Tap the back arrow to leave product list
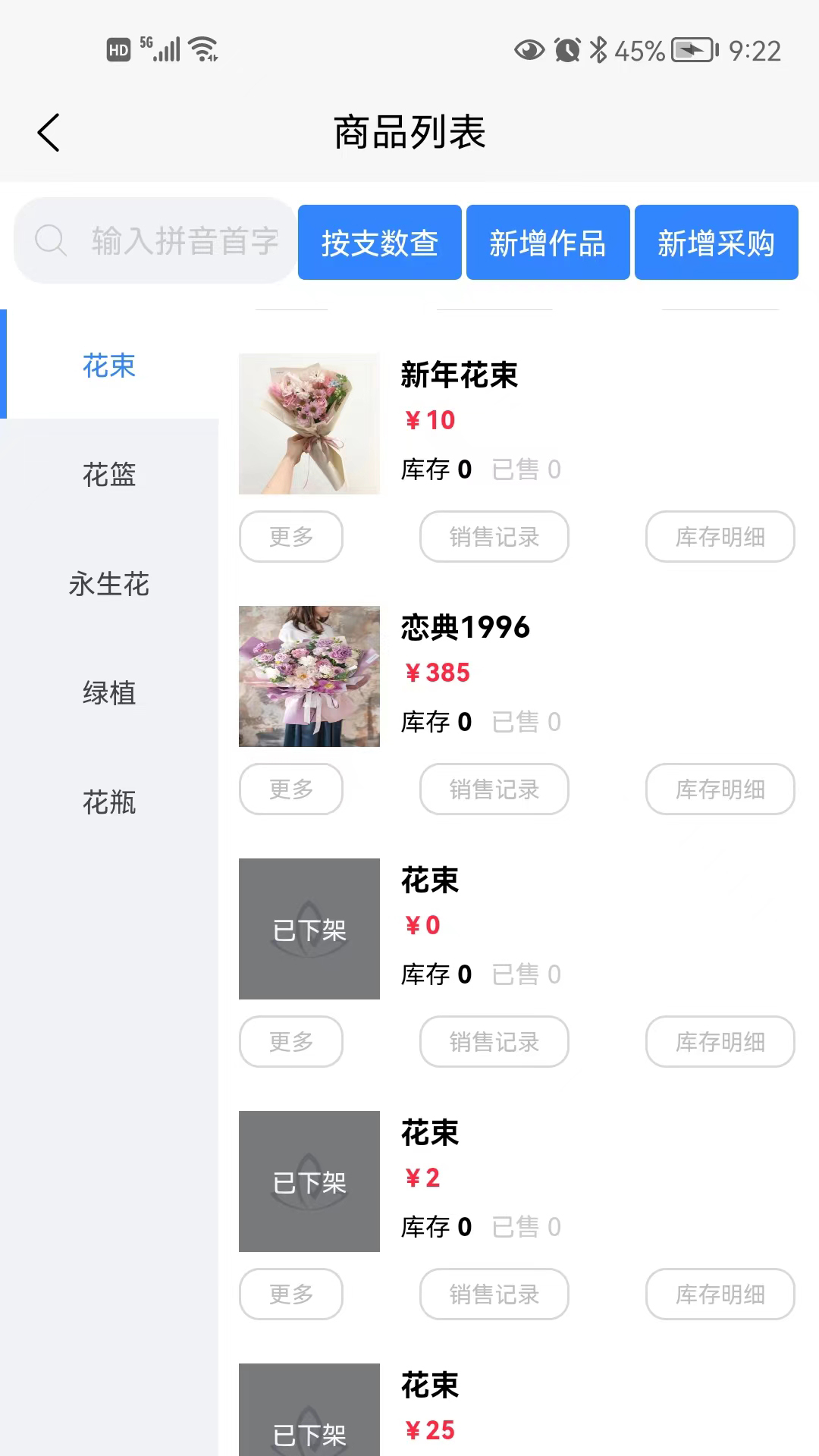This screenshot has height=1456, width=819. point(49,131)
